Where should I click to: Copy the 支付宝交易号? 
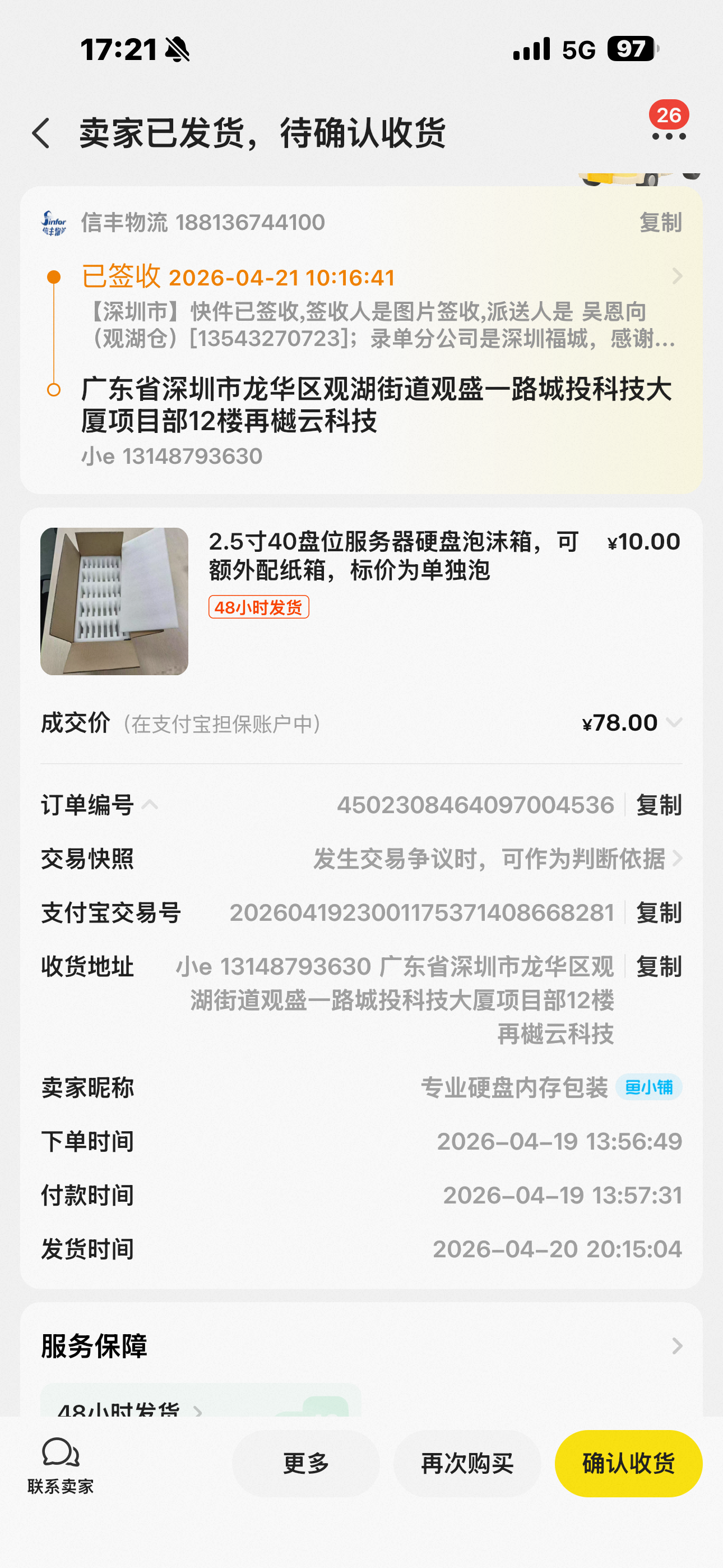coord(658,913)
